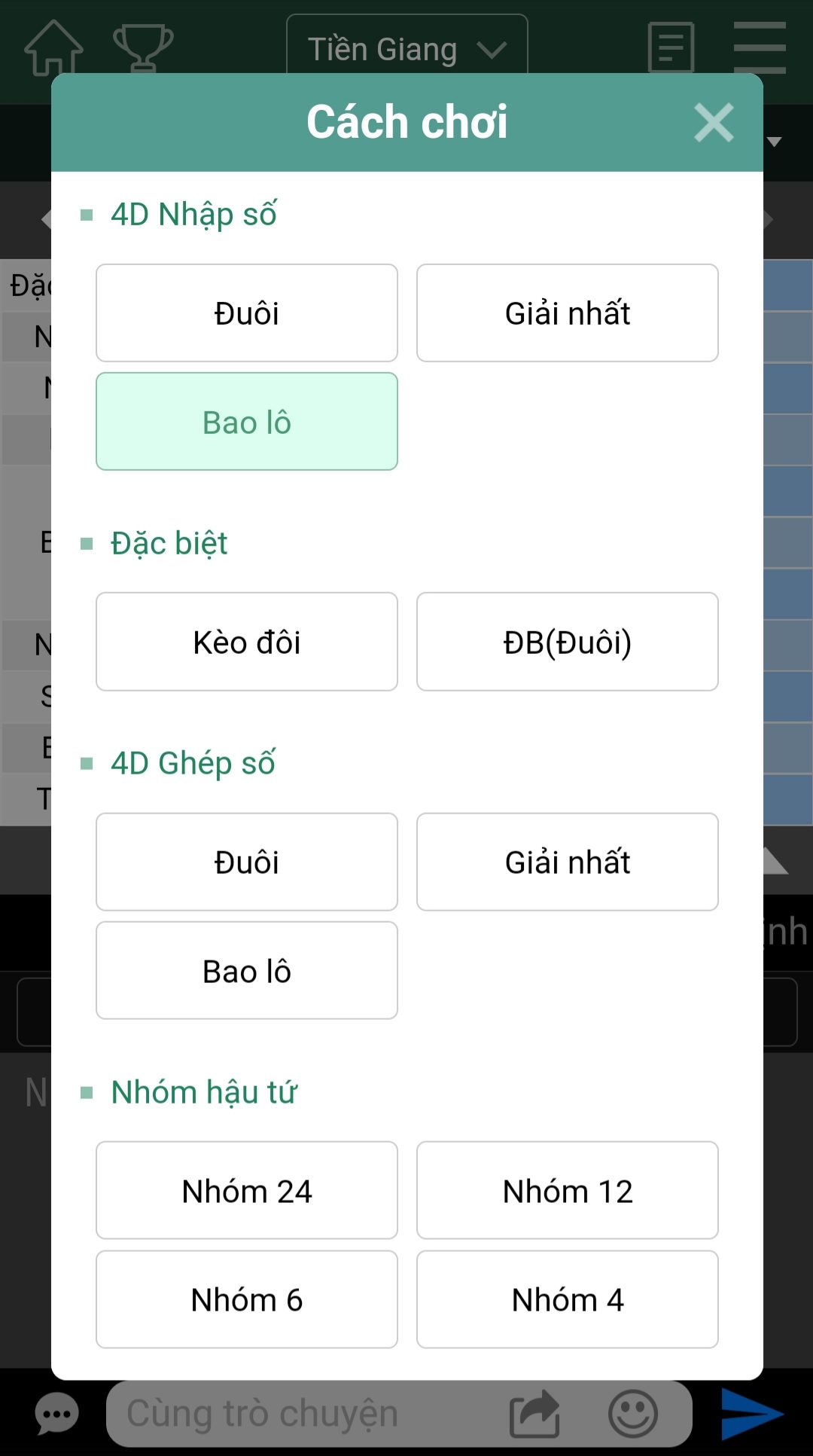Select Đuôi under 4D Nhập số
Image resolution: width=813 pixels, height=1456 pixels.
point(246,313)
